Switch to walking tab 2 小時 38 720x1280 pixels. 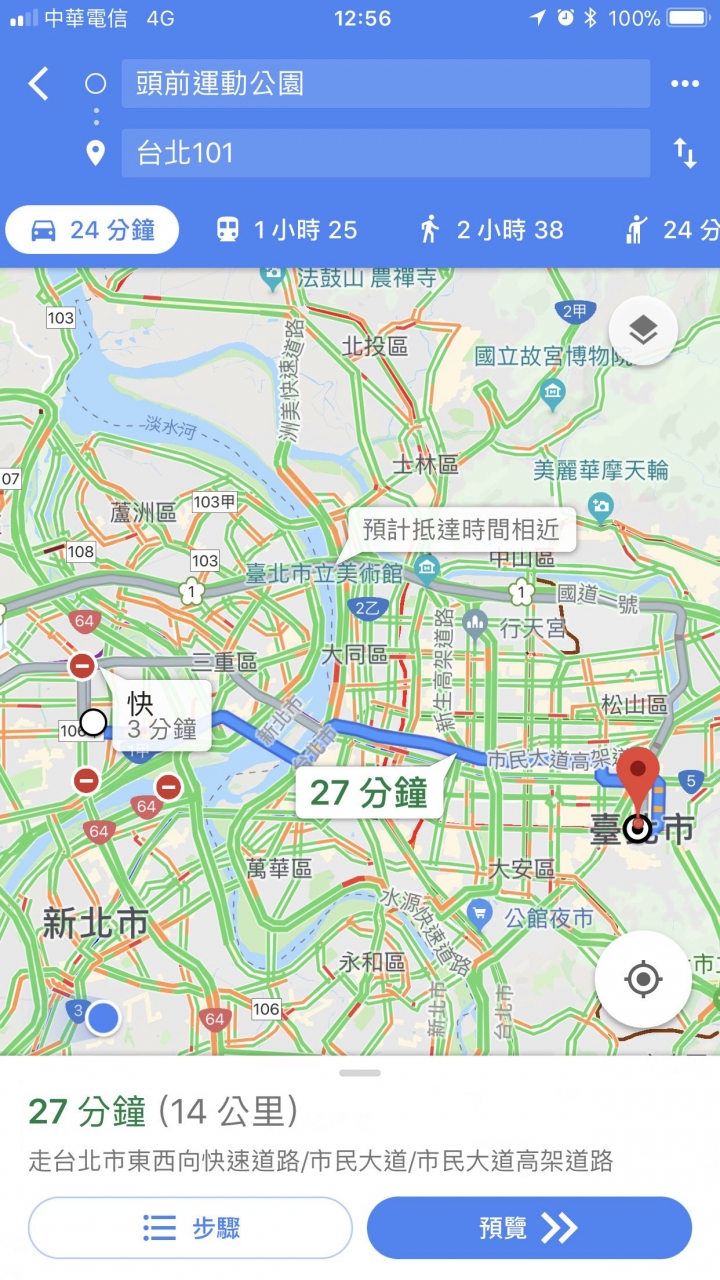pyautogui.click(x=491, y=230)
